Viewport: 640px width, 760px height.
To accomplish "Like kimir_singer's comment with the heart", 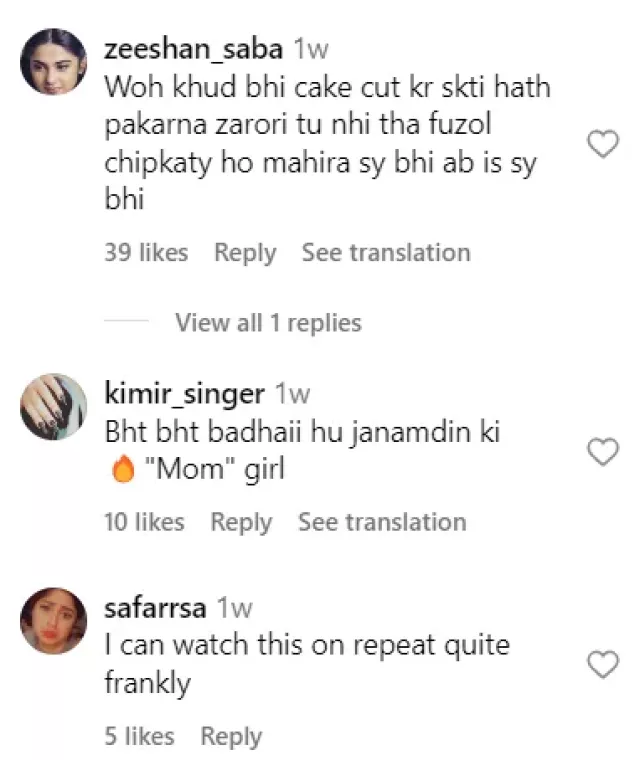I will pyautogui.click(x=602, y=453).
